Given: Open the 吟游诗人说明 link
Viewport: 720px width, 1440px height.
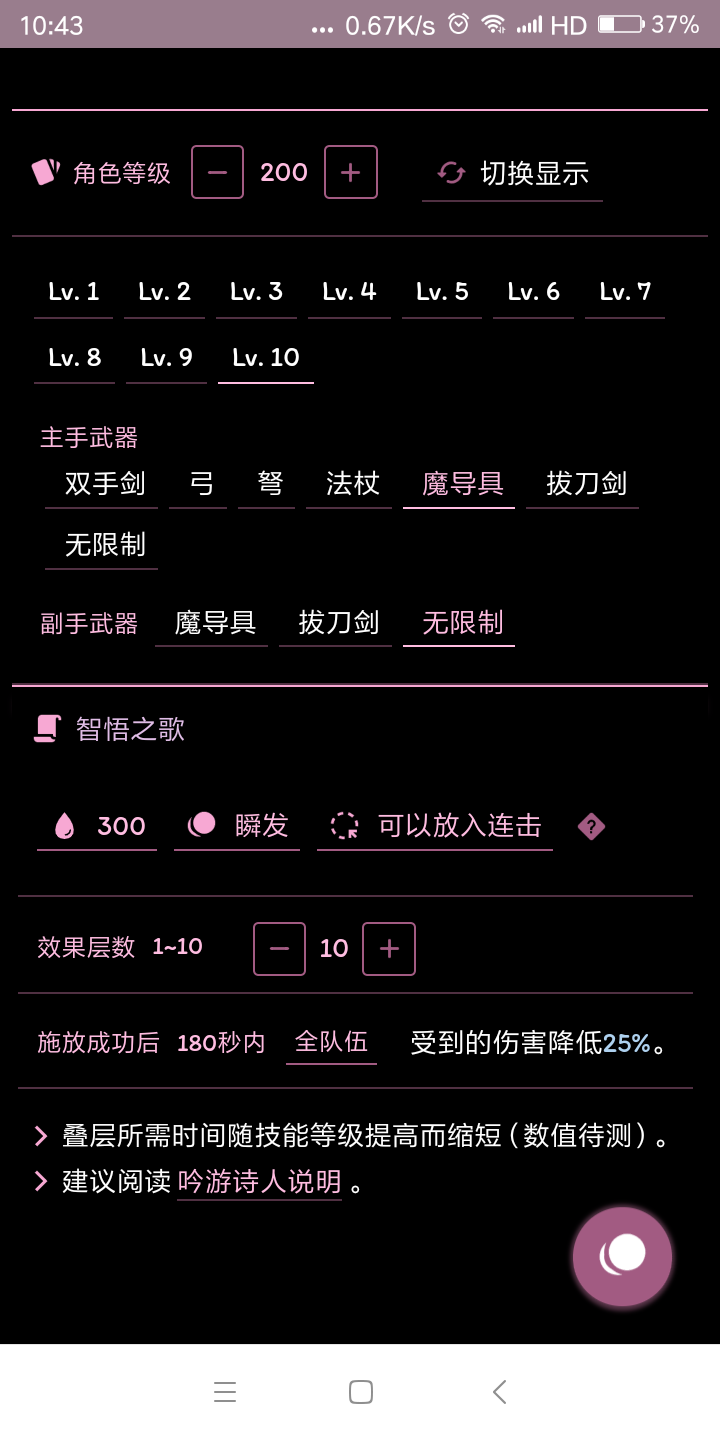Looking at the screenshot, I should [259, 1182].
